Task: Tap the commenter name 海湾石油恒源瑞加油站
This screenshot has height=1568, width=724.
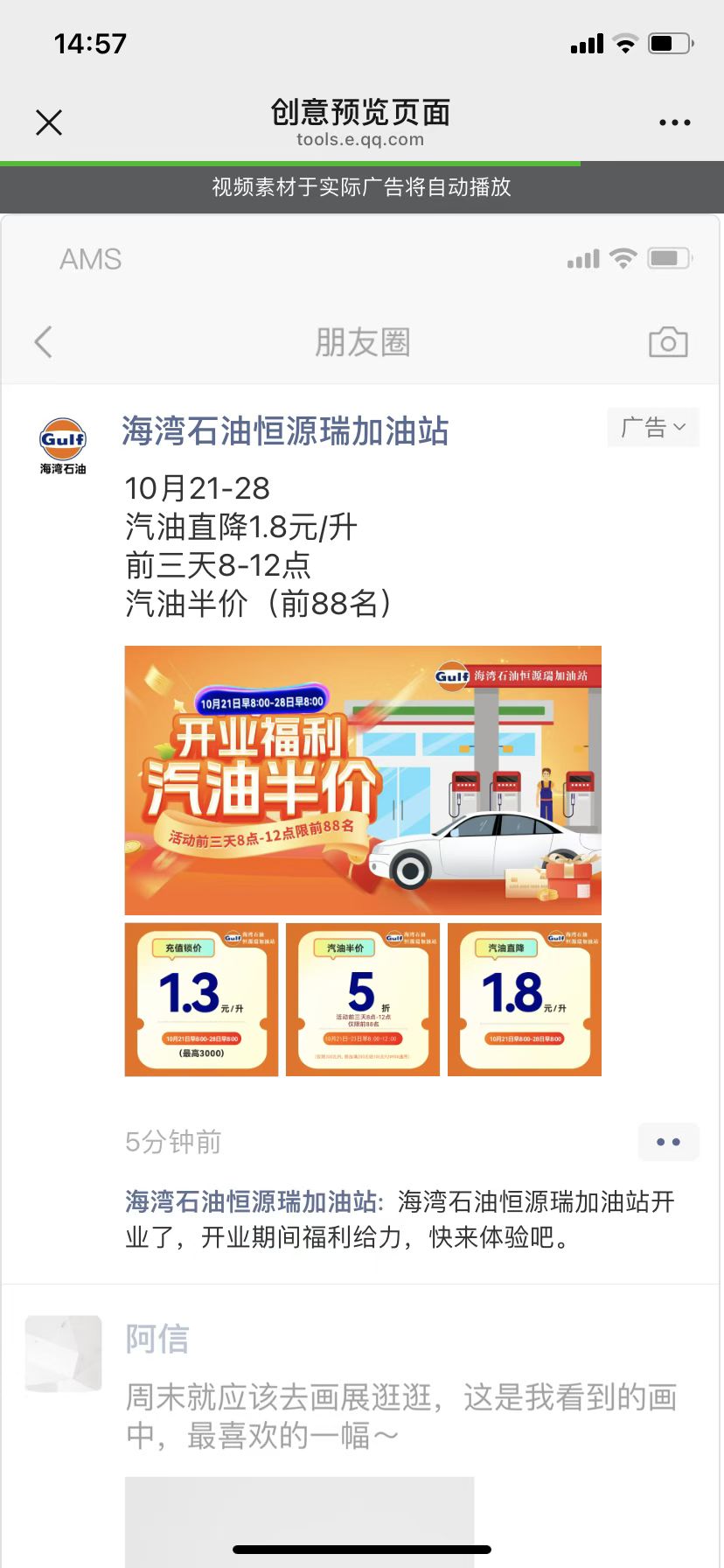Action: click(x=251, y=1201)
